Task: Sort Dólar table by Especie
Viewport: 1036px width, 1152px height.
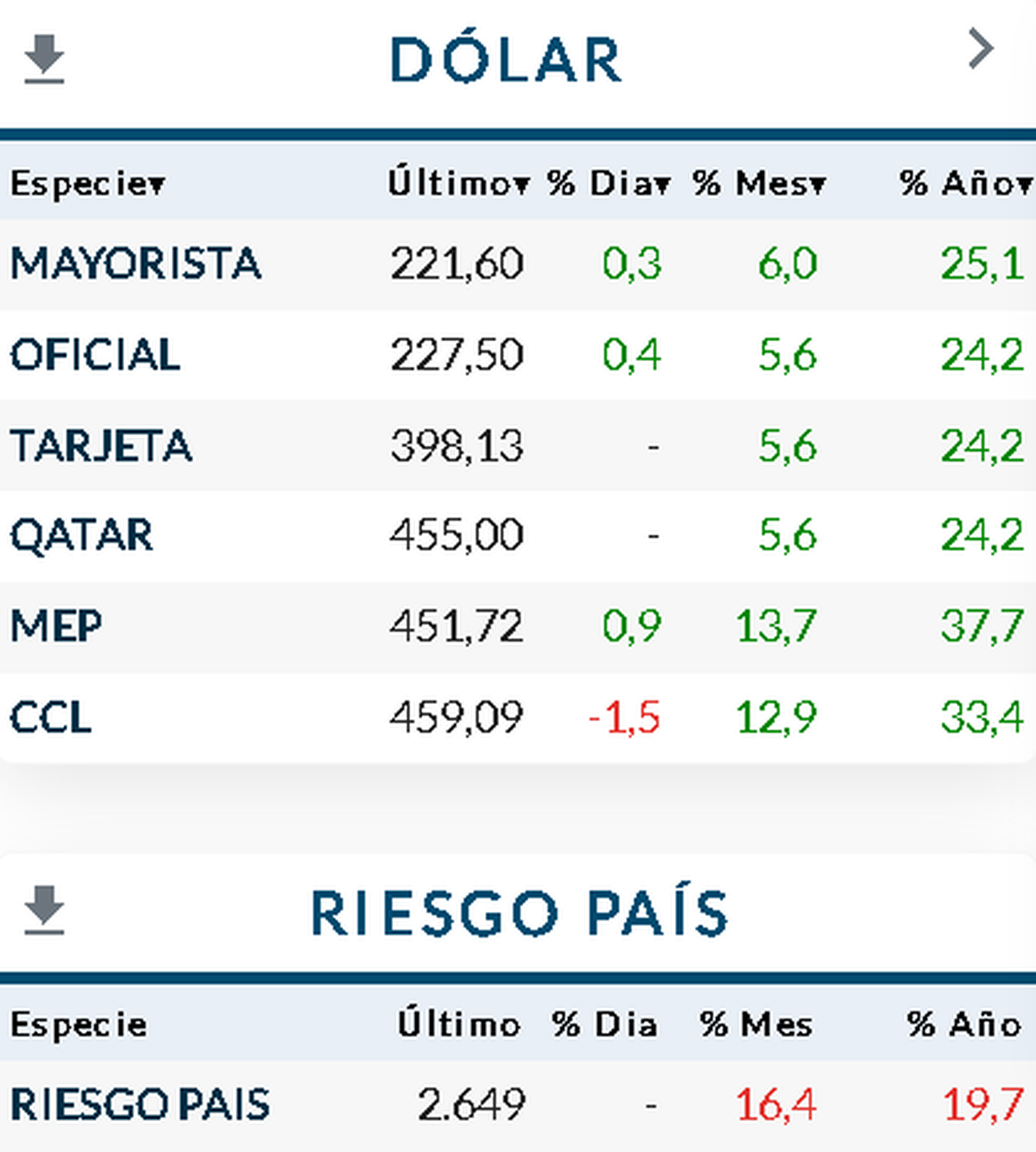Action: coord(87,184)
